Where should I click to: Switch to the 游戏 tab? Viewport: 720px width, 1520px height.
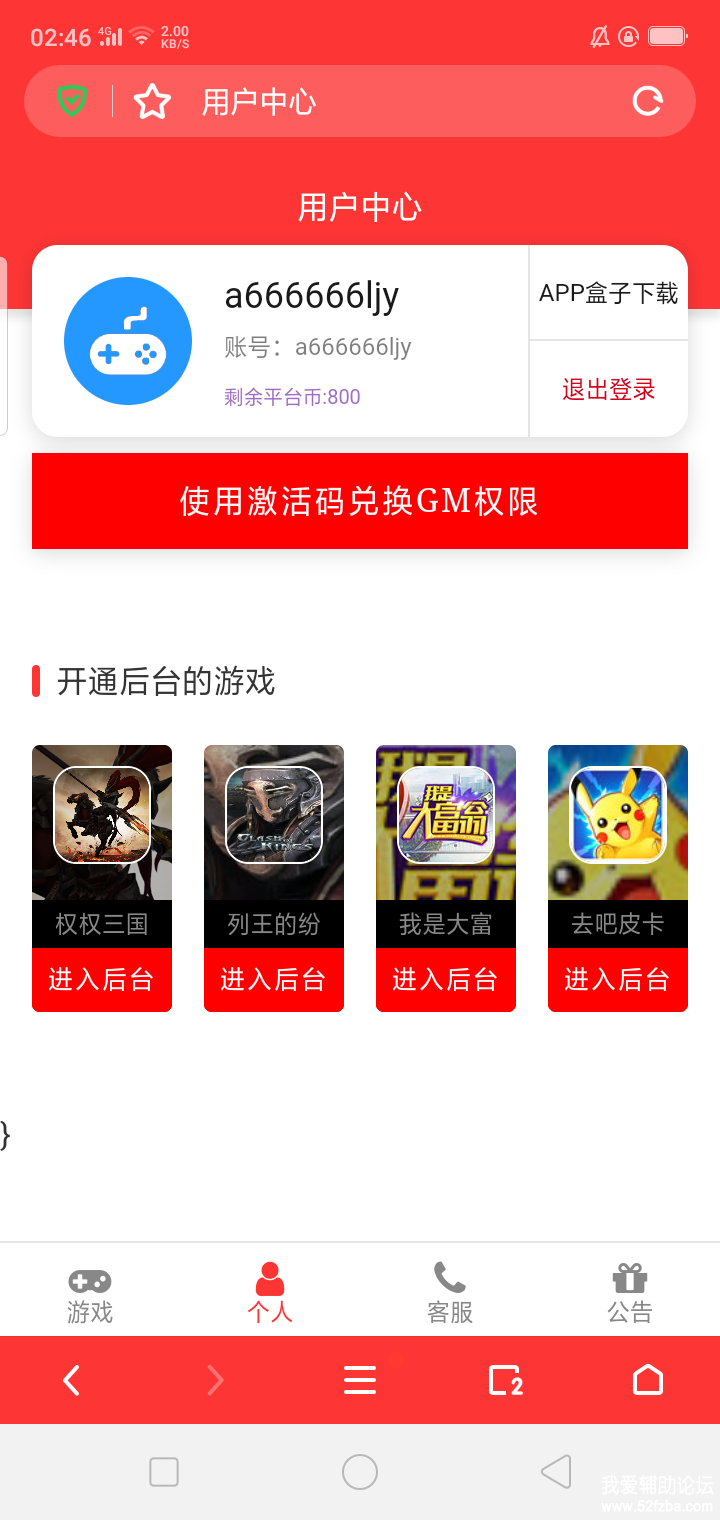pos(90,1294)
